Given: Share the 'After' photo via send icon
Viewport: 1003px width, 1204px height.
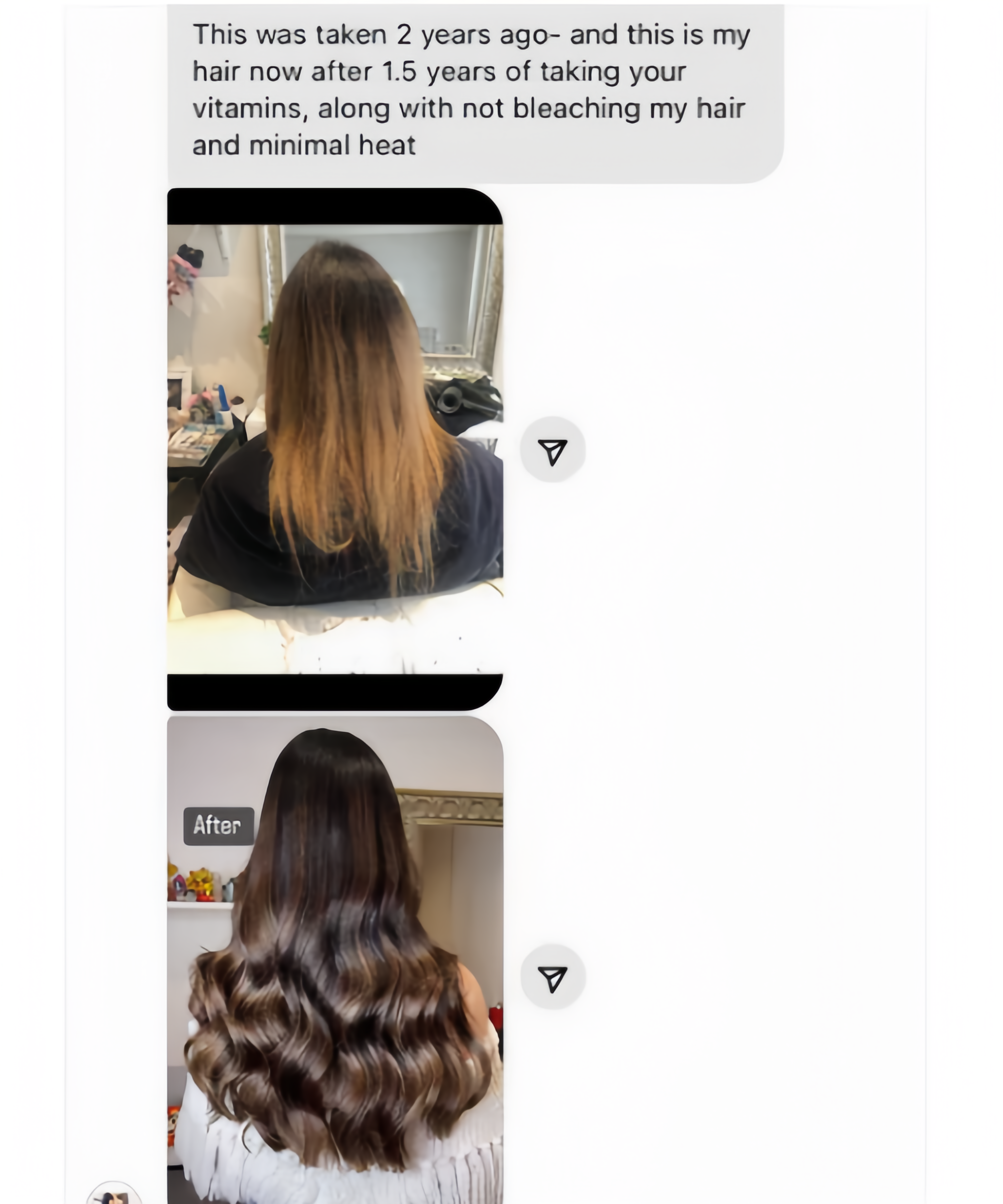Looking at the screenshot, I should click(x=552, y=978).
